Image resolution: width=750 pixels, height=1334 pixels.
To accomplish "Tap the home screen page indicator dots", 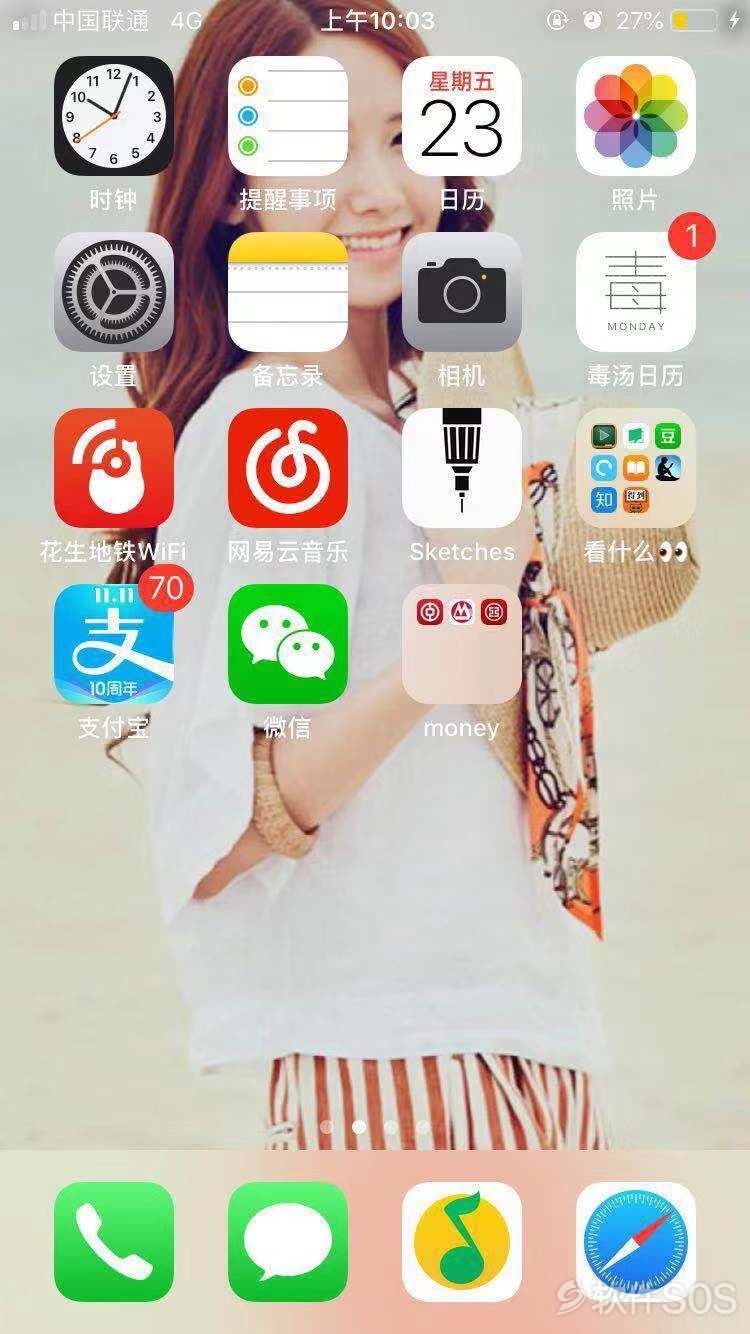I will [375, 1127].
